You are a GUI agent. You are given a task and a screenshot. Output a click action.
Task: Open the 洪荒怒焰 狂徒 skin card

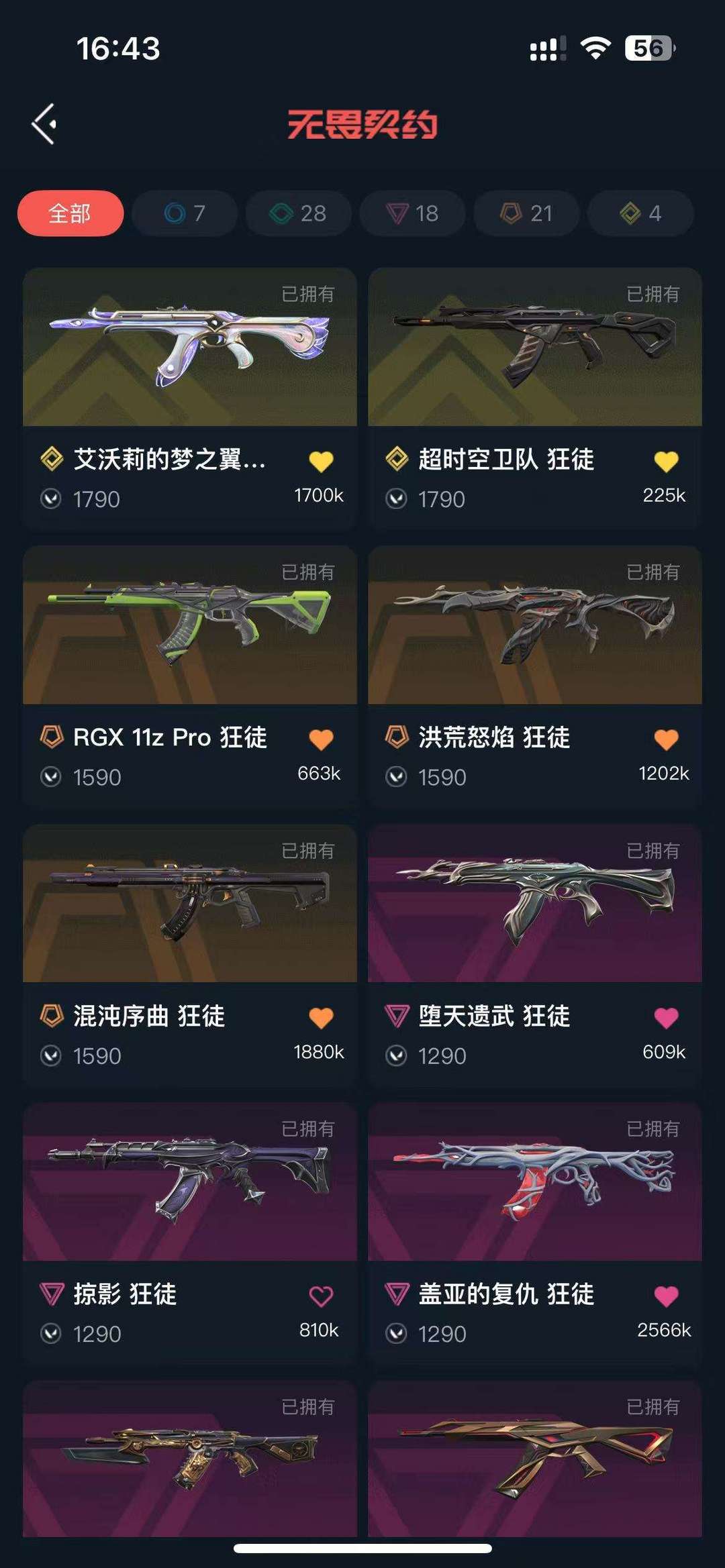[x=535, y=676]
